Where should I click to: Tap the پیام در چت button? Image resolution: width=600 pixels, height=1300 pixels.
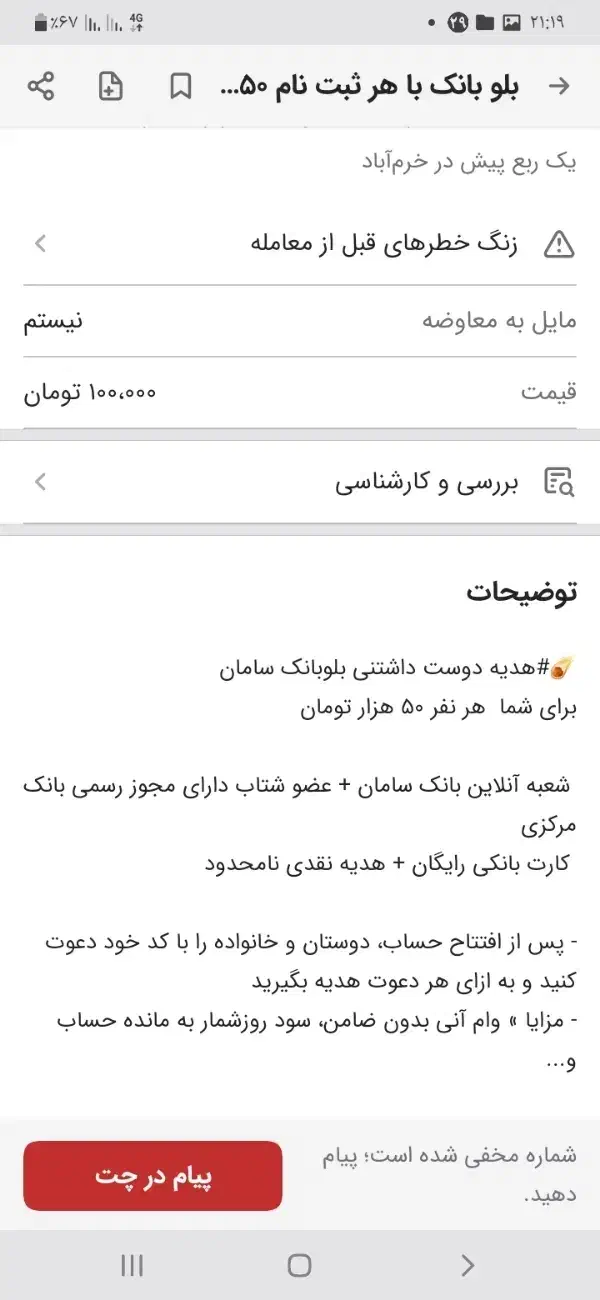pos(153,1176)
